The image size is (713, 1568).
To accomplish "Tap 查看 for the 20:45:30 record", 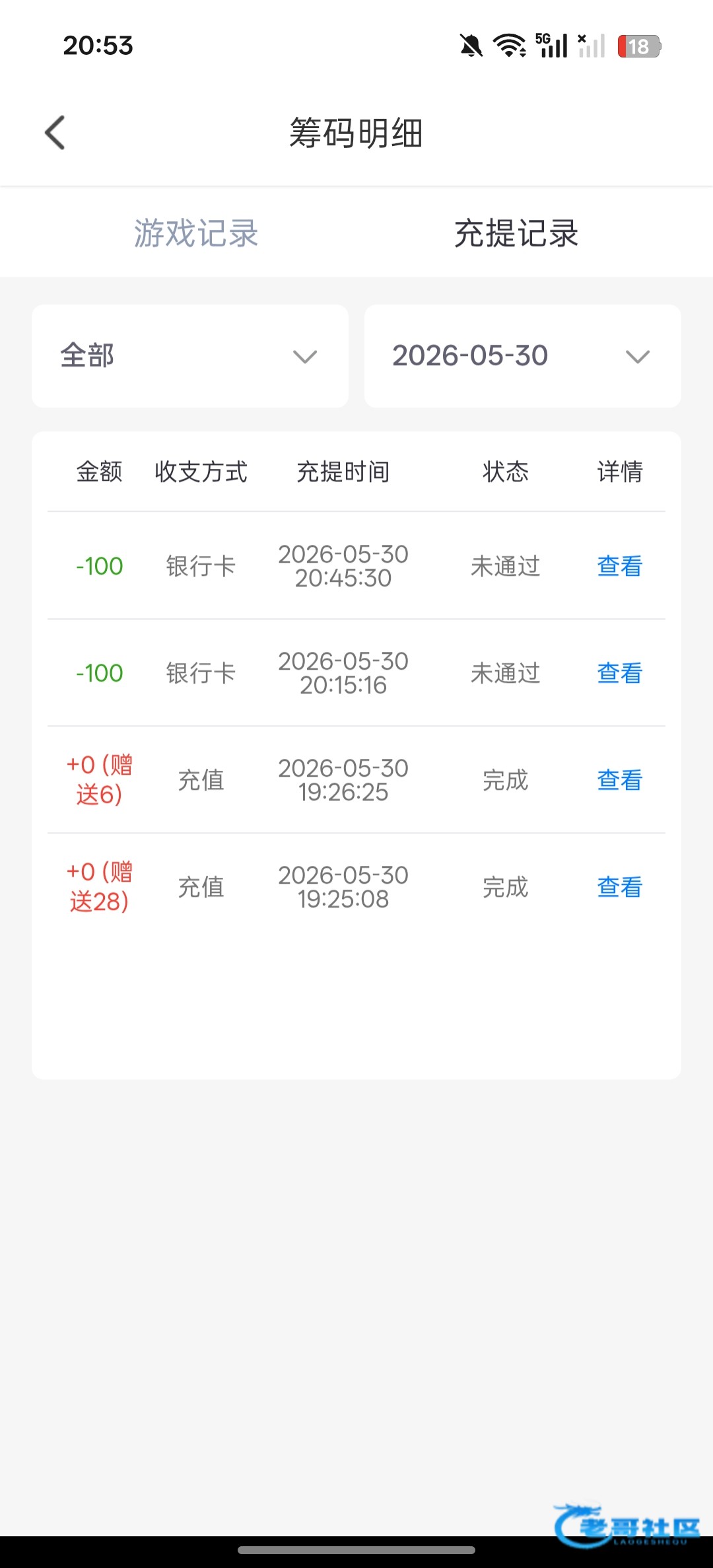I will click(x=619, y=566).
